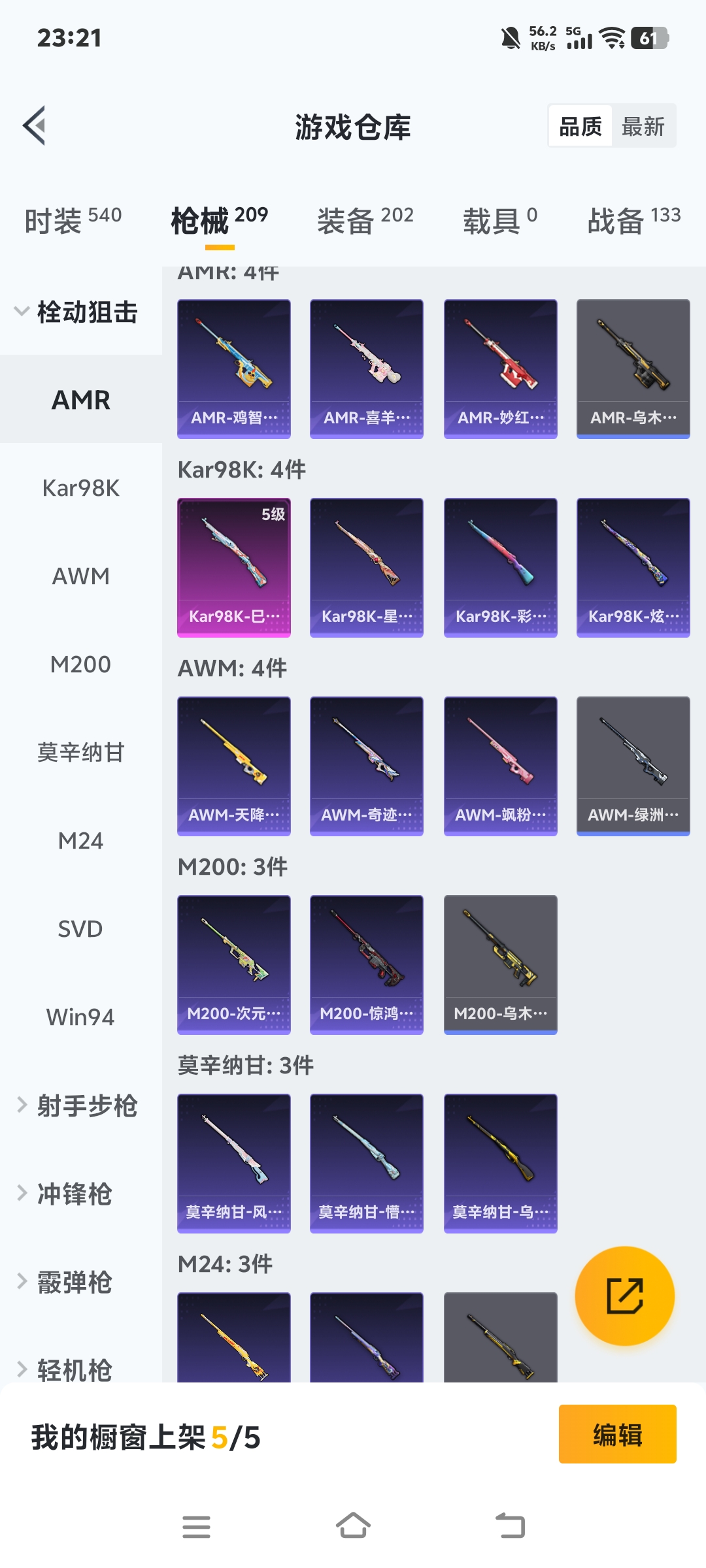Switch to the 装备 tab
Image resolution: width=706 pixels, height=1568 pixels.
365,220
